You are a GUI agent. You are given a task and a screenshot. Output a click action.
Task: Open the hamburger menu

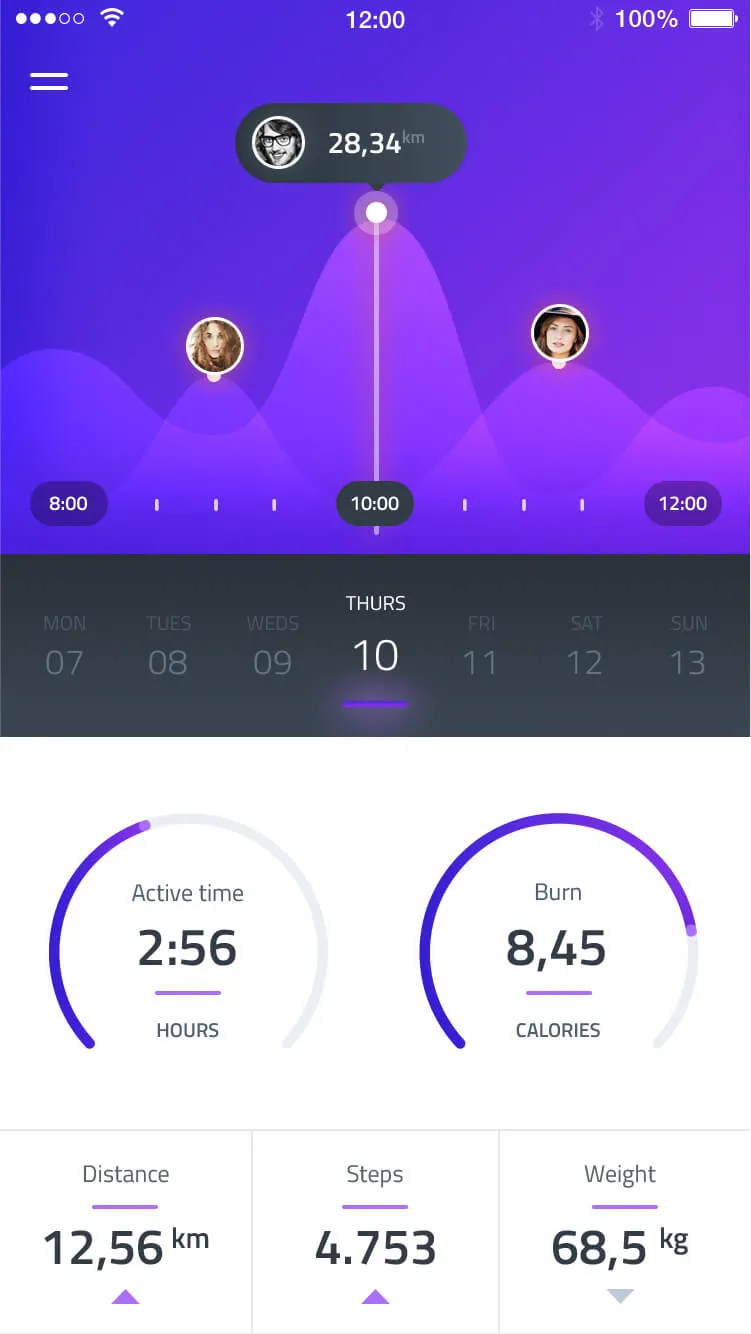pos(49,81)
